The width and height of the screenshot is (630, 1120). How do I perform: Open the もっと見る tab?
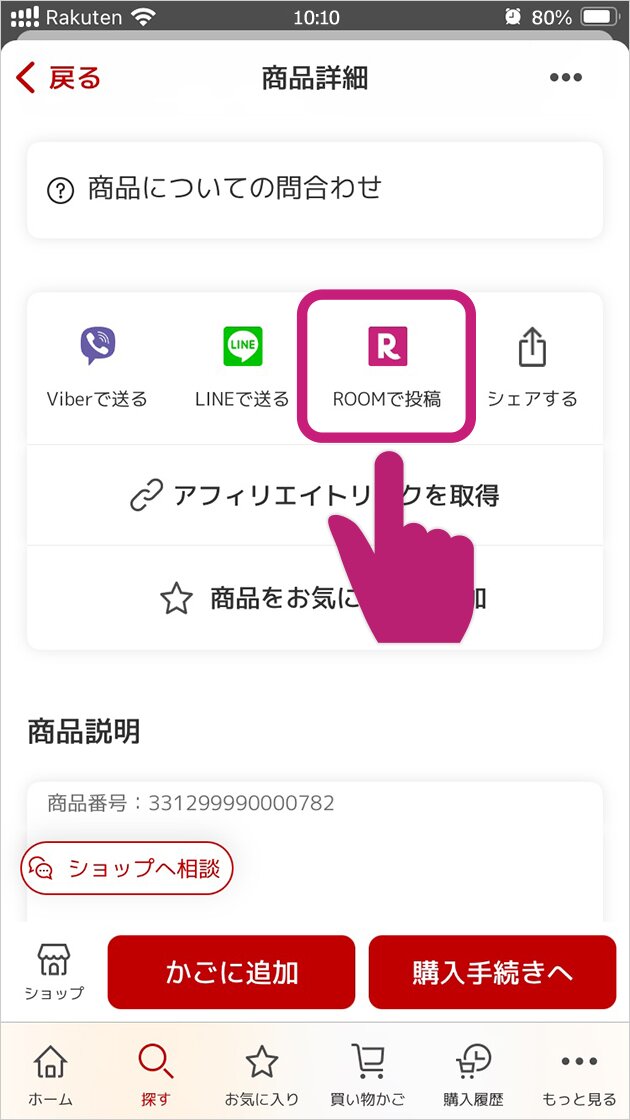click(579, 1074)
